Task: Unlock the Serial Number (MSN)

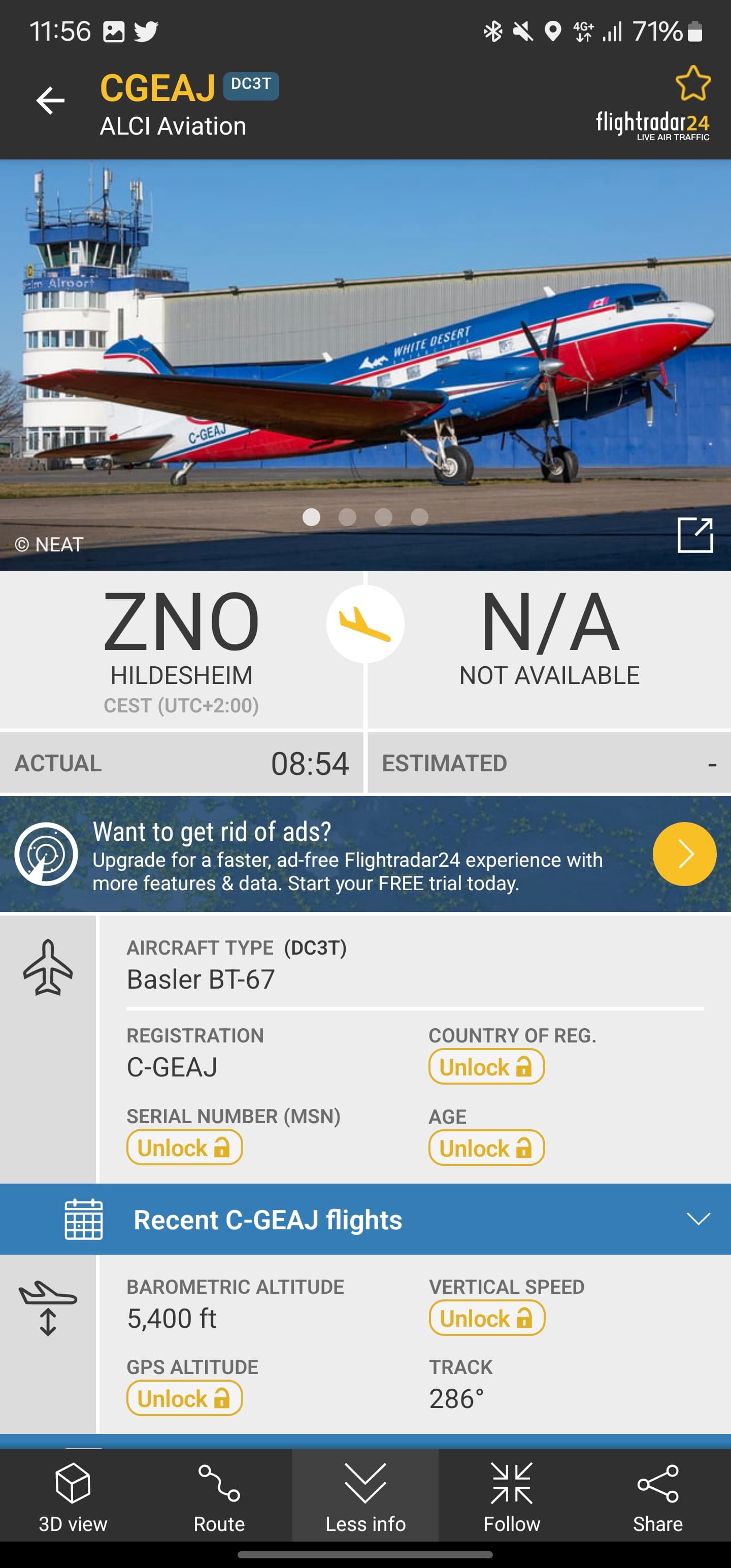Action: click(184, 1148)
